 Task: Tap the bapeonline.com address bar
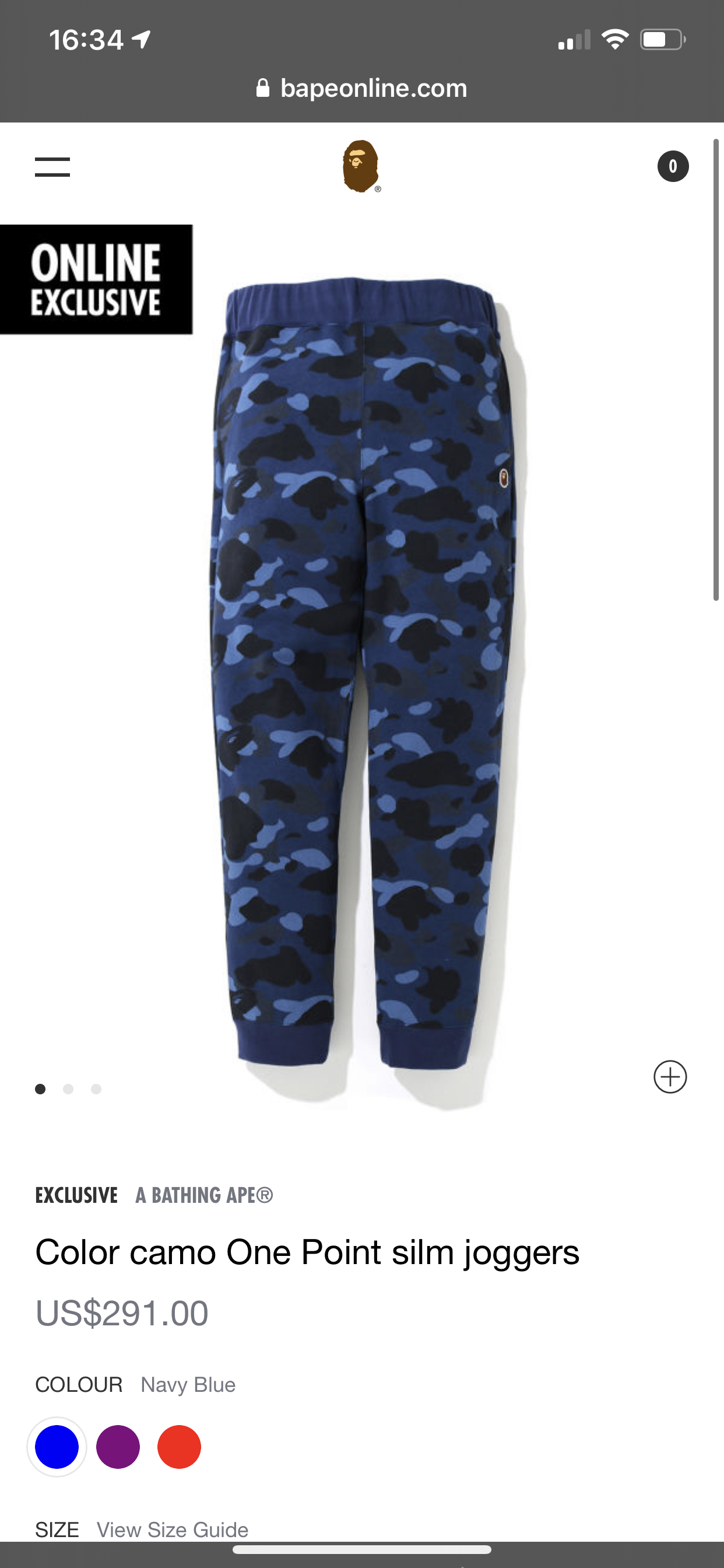point(362,88)
